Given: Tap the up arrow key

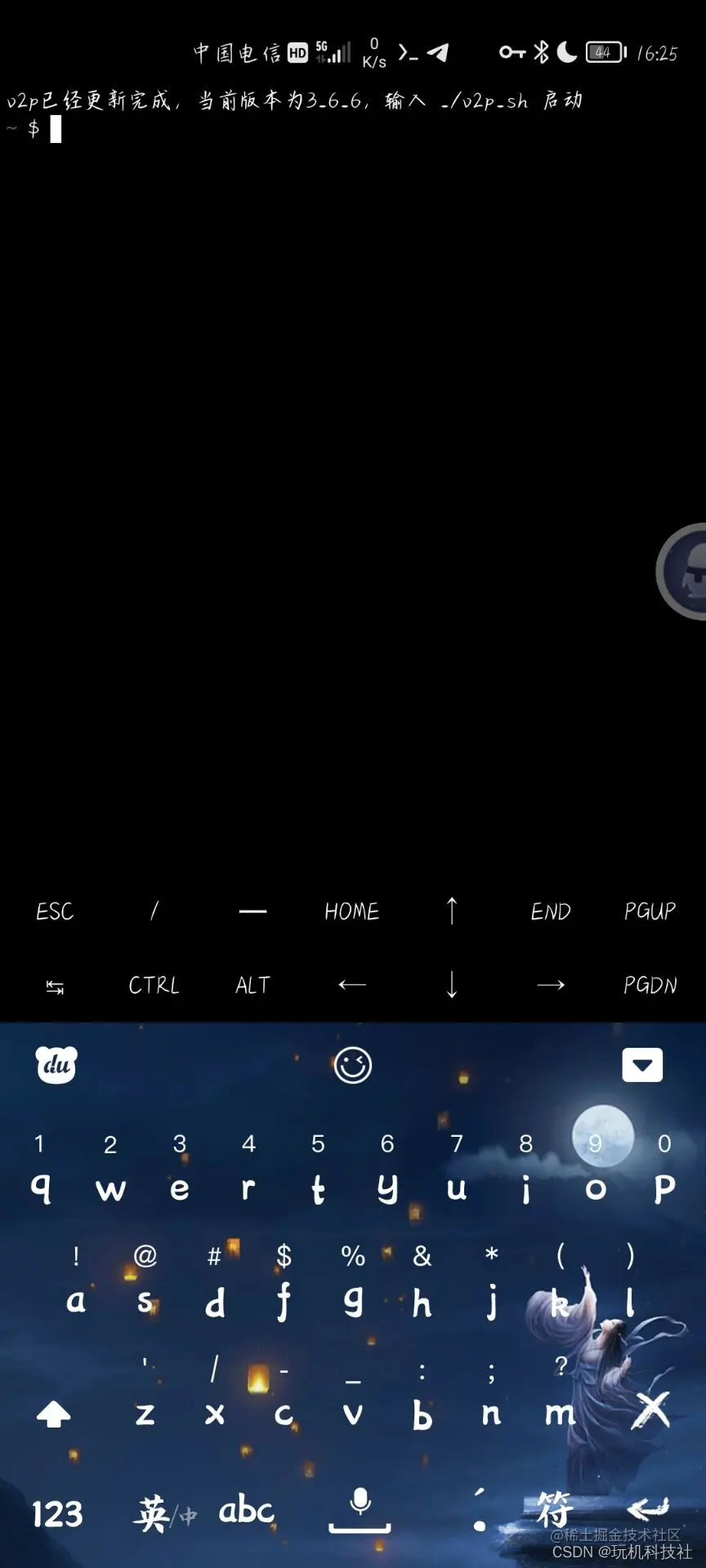Looking at the screenshot, I should 452,911.
